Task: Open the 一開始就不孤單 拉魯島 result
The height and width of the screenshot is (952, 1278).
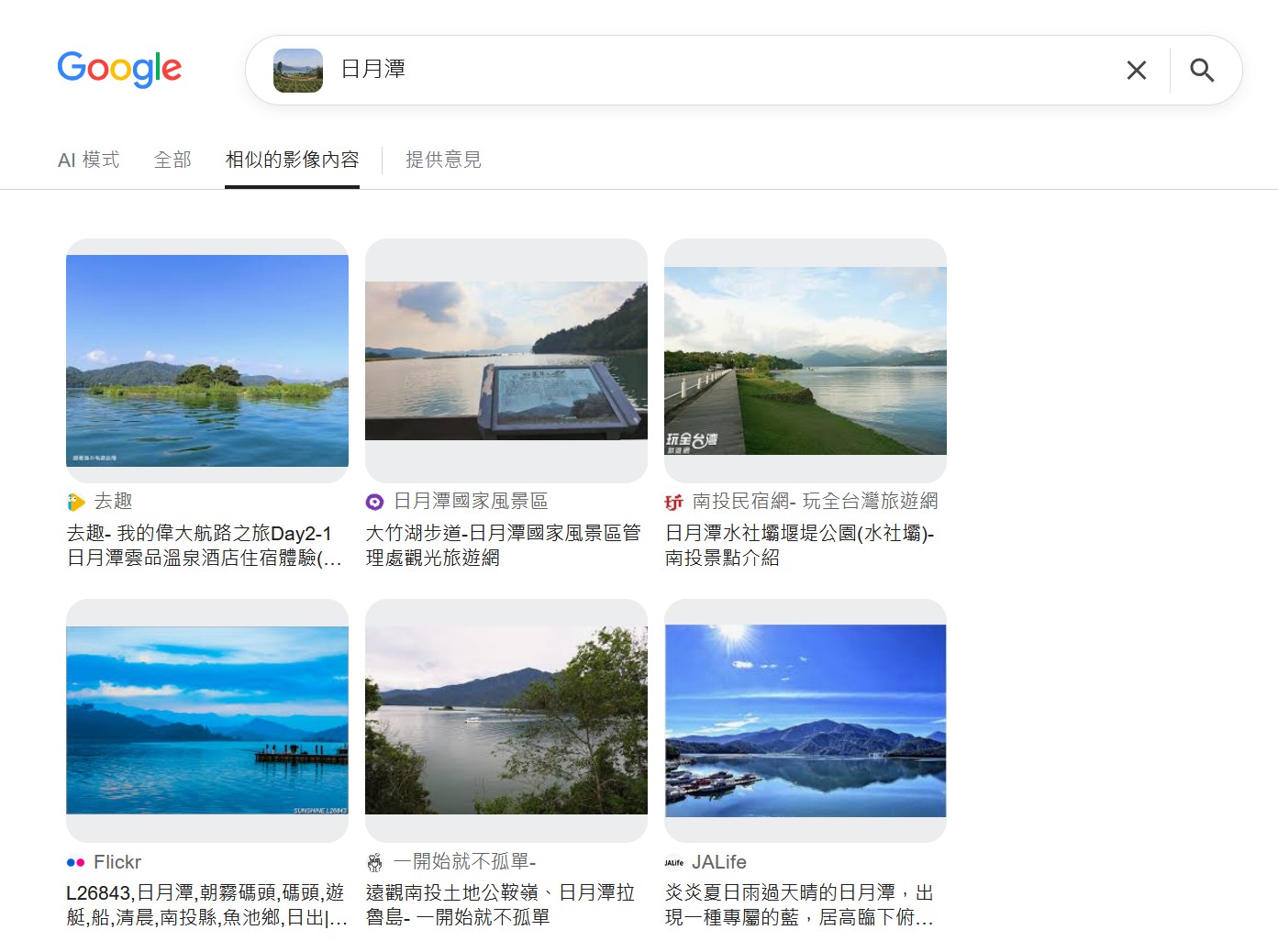Action: point(506,721)
